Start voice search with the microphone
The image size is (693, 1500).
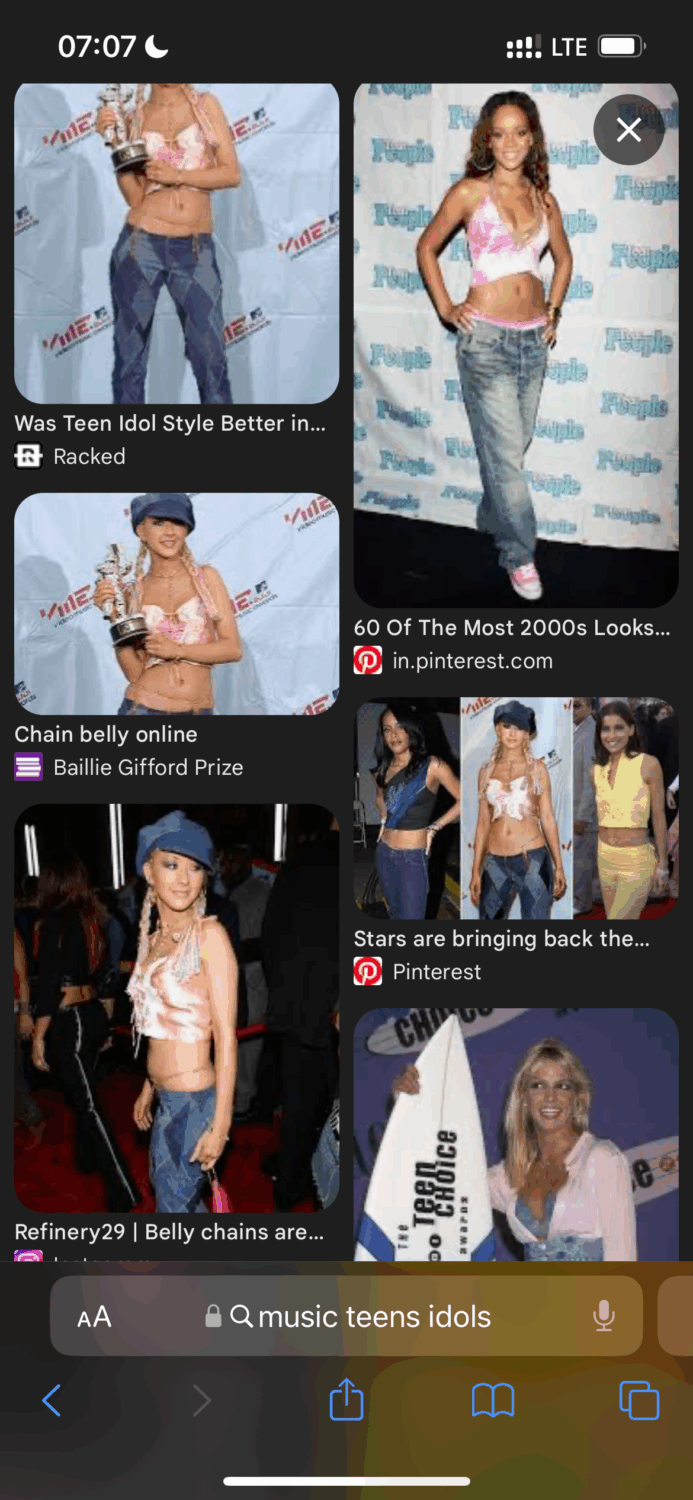tap(603, 1316)
